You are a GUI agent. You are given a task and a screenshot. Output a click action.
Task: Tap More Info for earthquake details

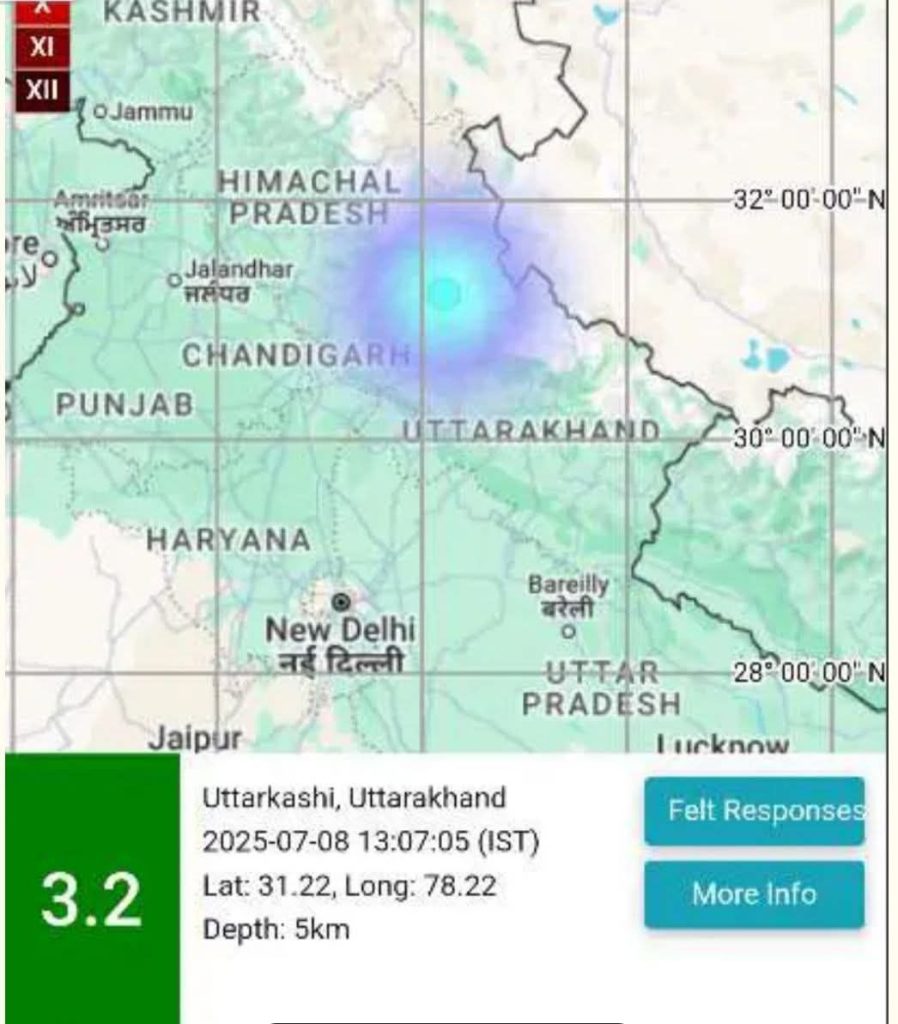(x=754, y=894)
